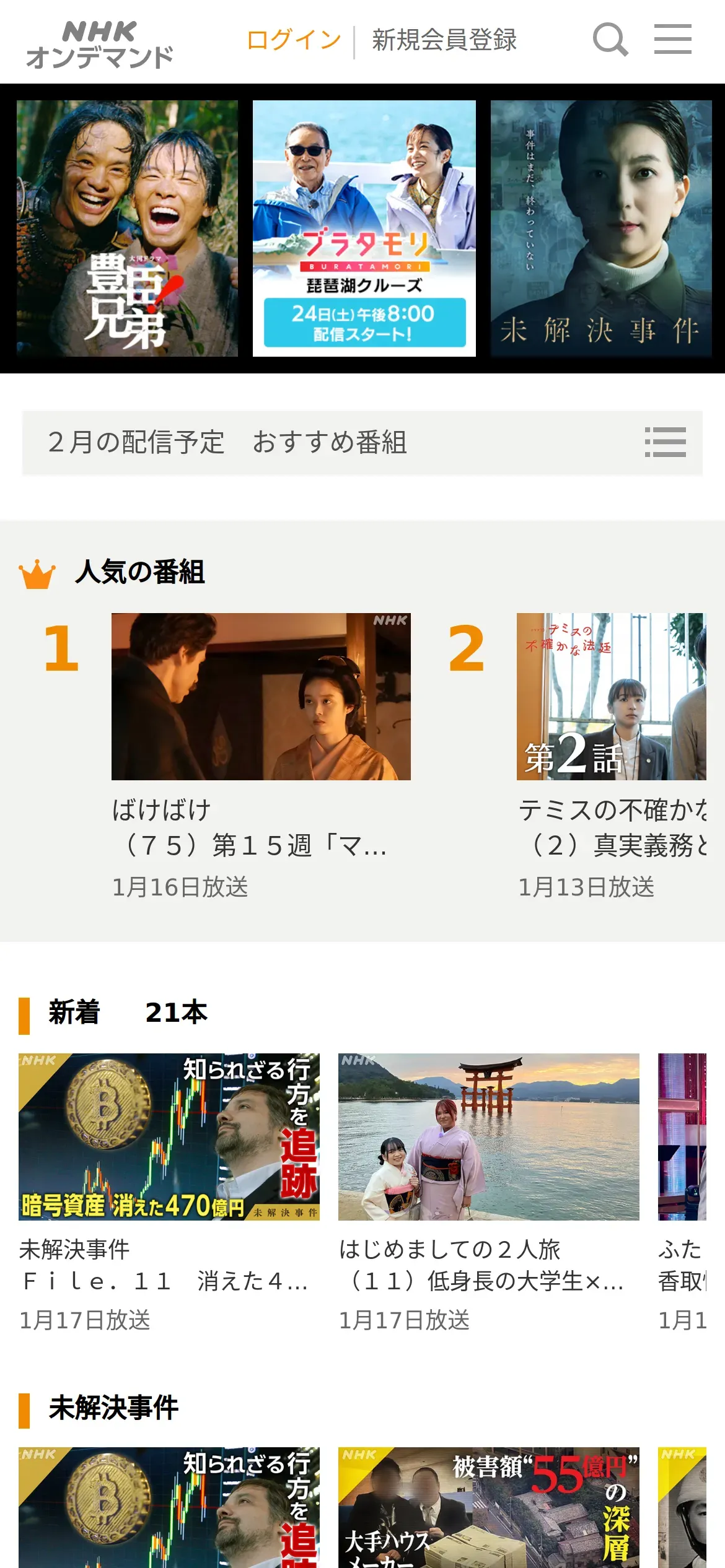Viewport: 725px width, 1568px height.
Task: Open the search magnifier icon
Action: (610, 40)
